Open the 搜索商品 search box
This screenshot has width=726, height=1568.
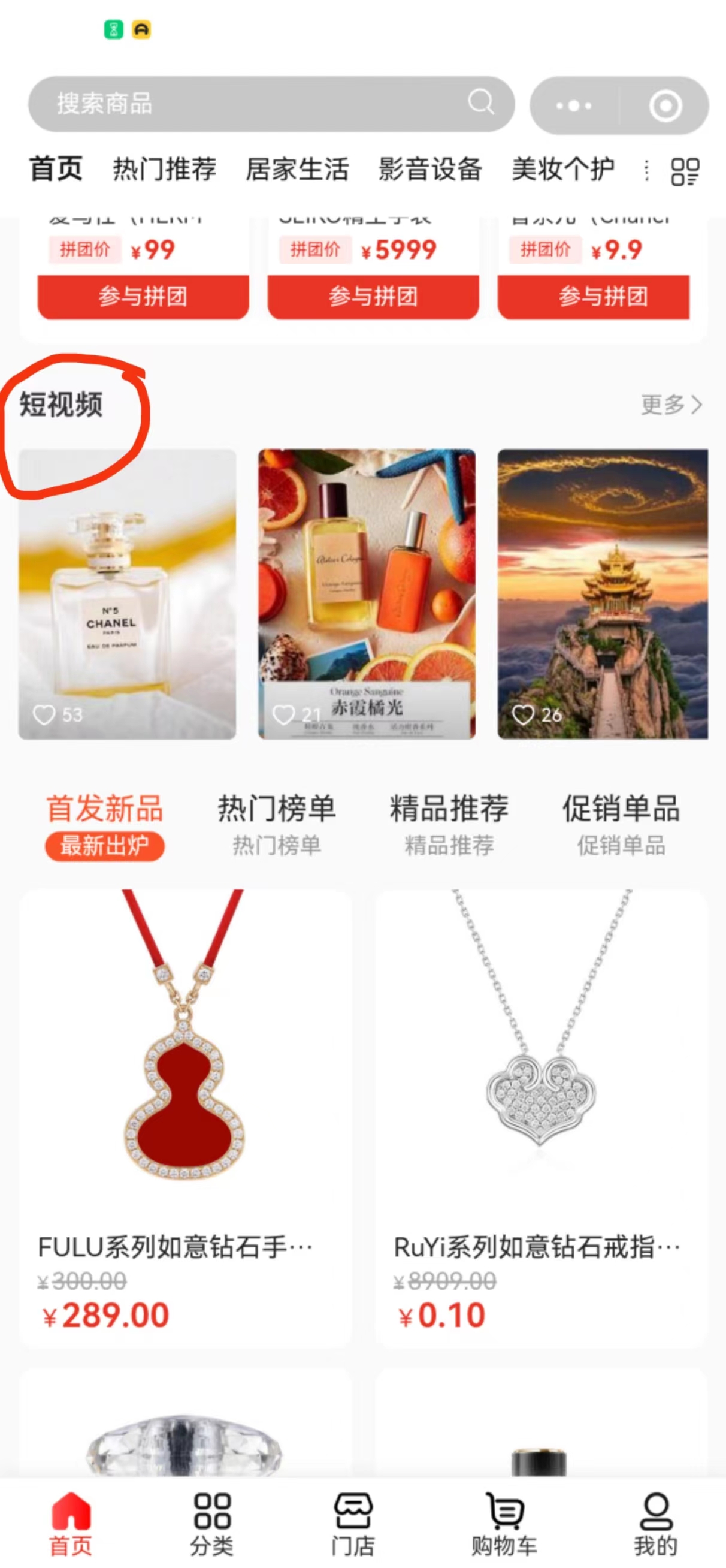[256, 104]
